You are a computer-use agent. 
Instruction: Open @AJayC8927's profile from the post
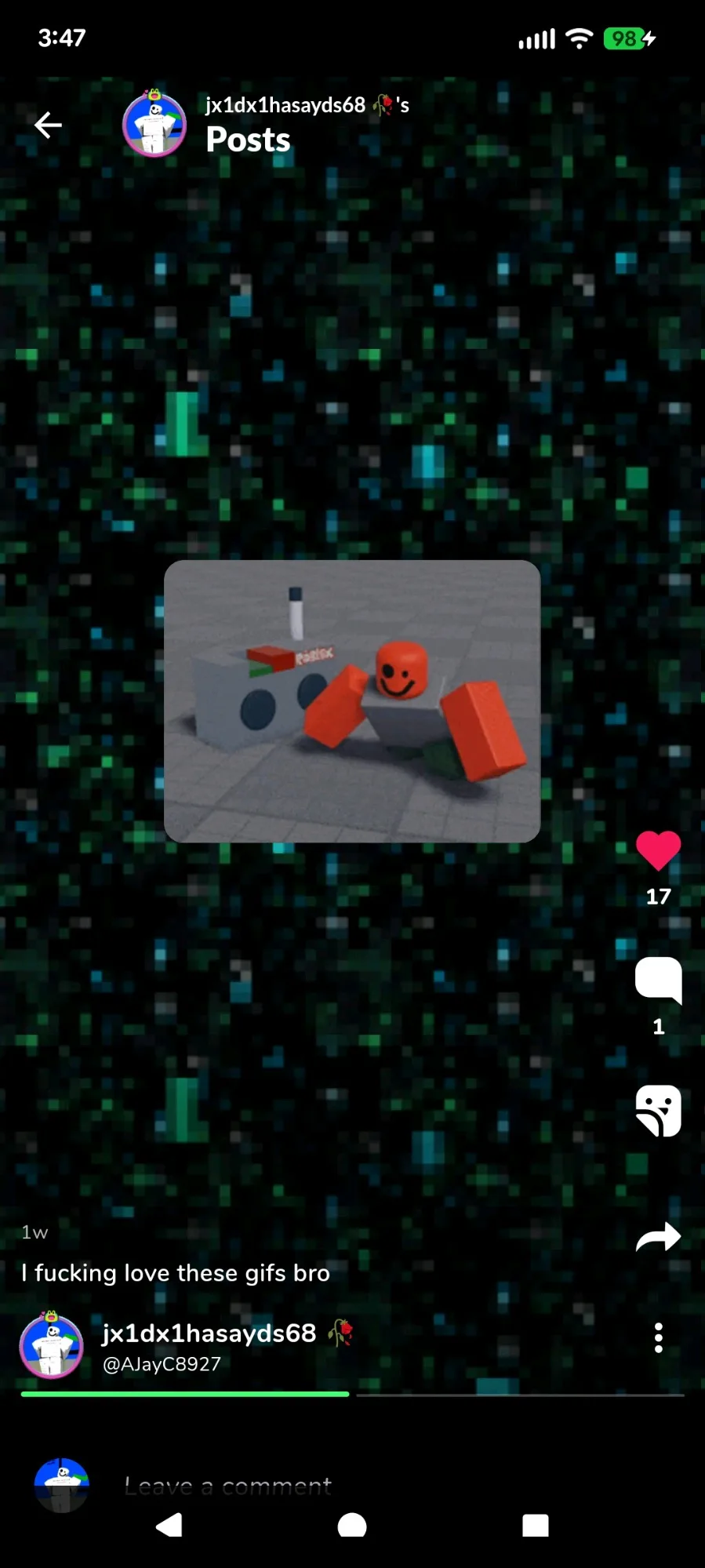pos(162,1364)
